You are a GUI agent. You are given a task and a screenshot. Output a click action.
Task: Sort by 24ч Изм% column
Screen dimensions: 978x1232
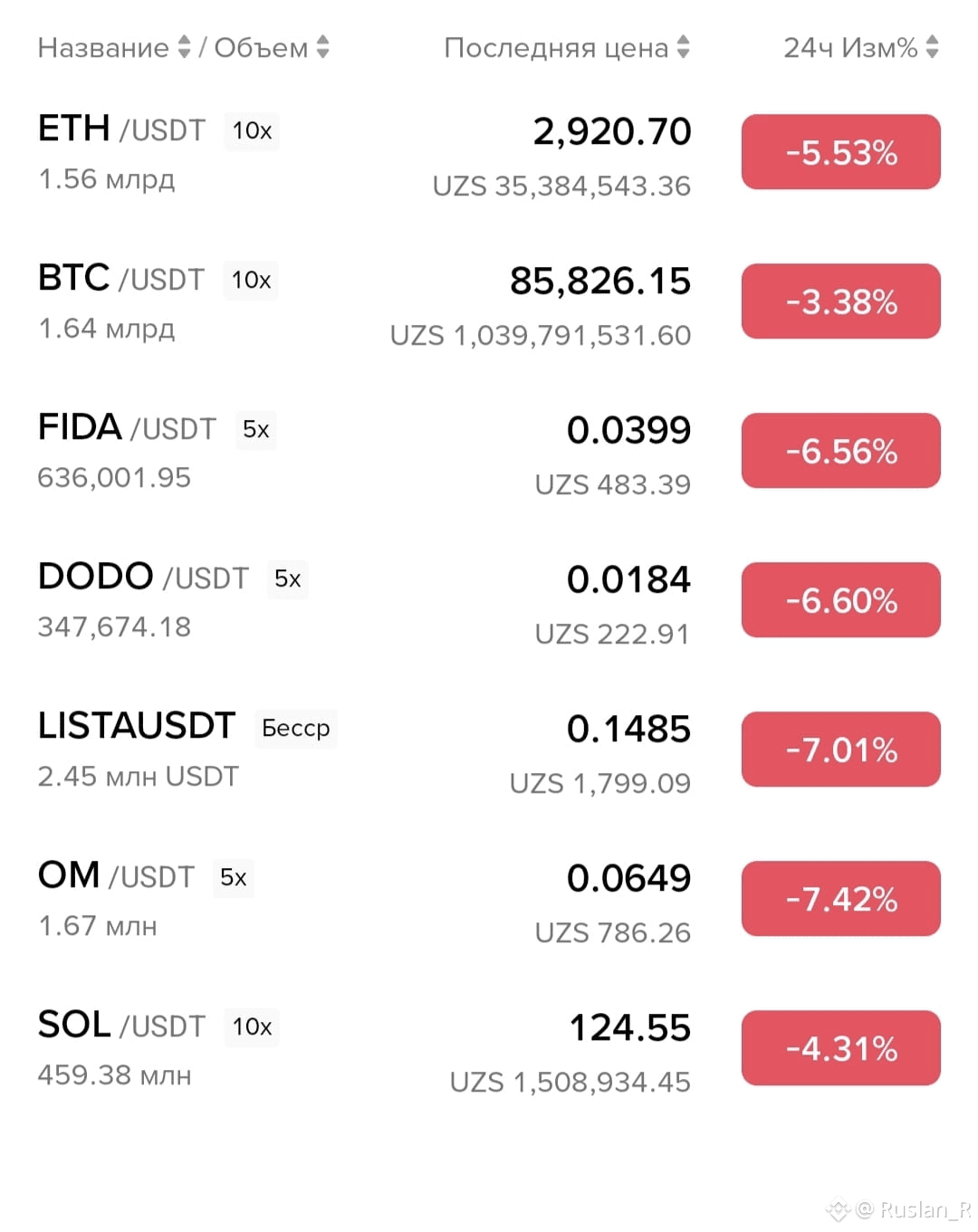[861, 47]
